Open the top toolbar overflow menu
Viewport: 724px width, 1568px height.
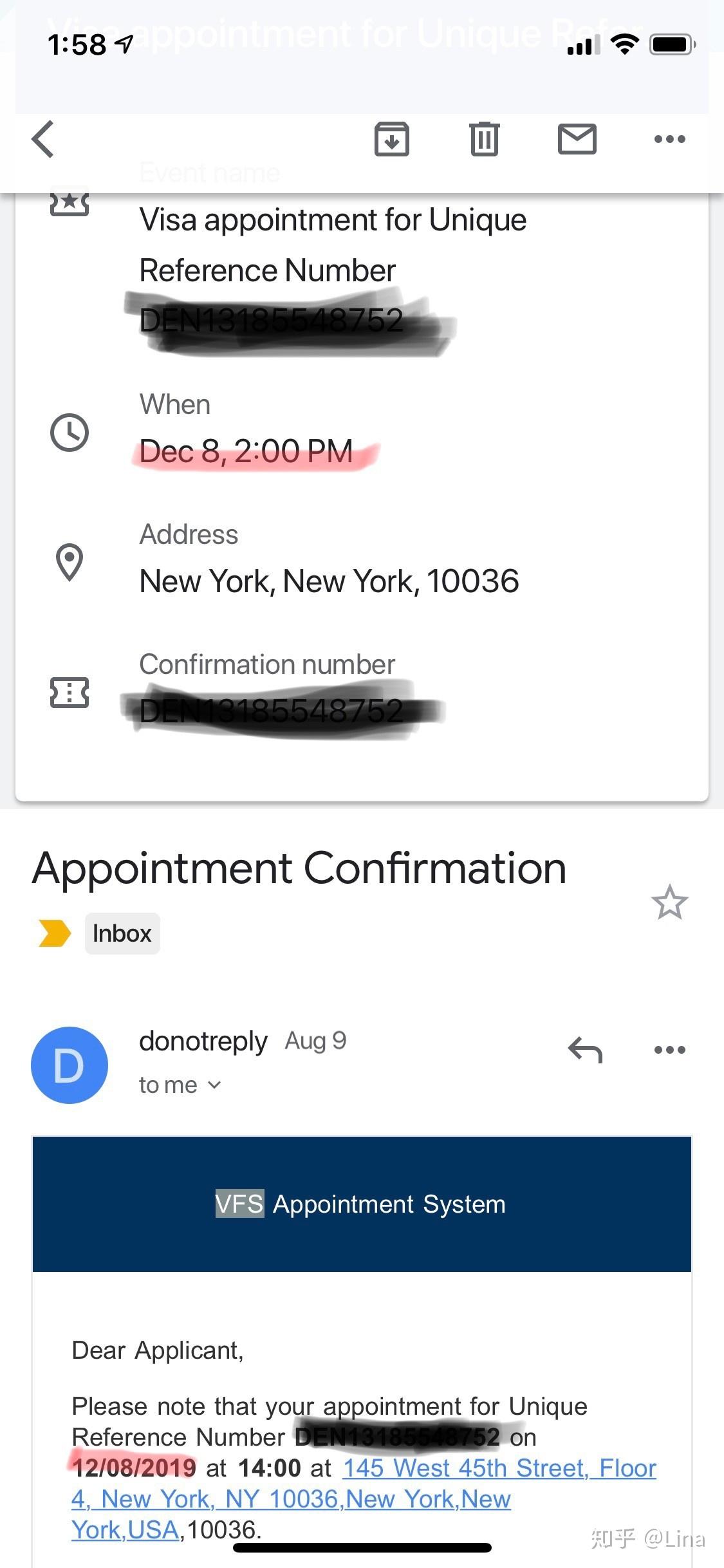pyautogui.click(x=669, y=139)
